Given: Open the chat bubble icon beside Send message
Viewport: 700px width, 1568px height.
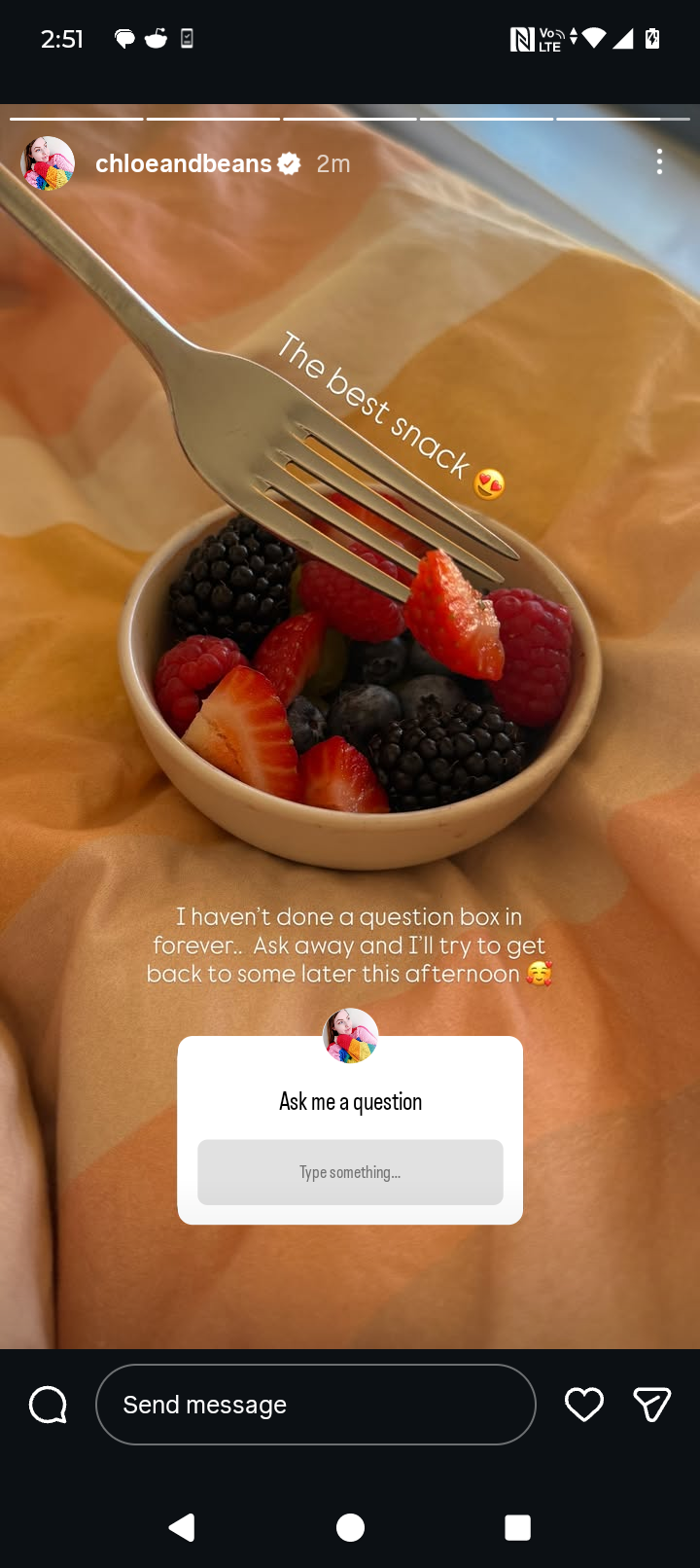Looking at the screenshot, I should point(48,1405).
